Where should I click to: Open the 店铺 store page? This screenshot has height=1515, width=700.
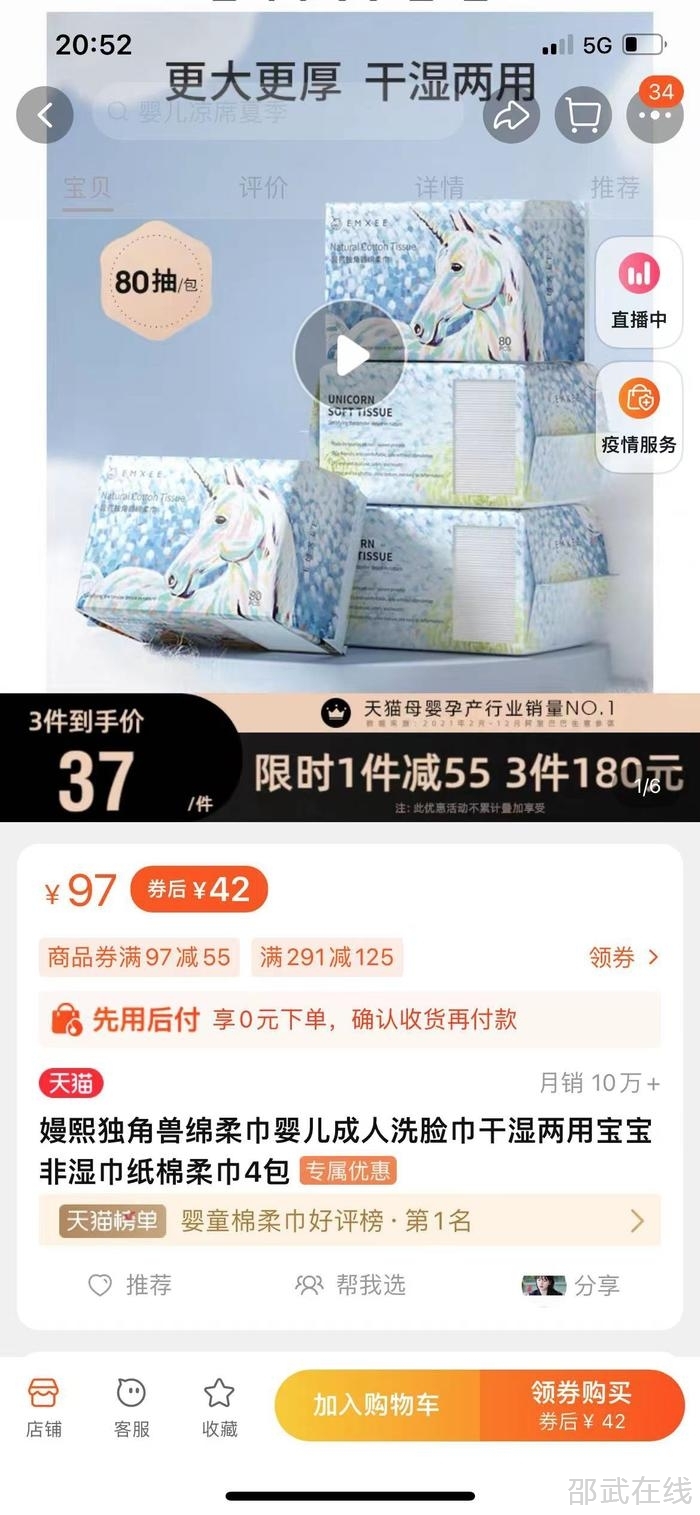pos(44,1406)
